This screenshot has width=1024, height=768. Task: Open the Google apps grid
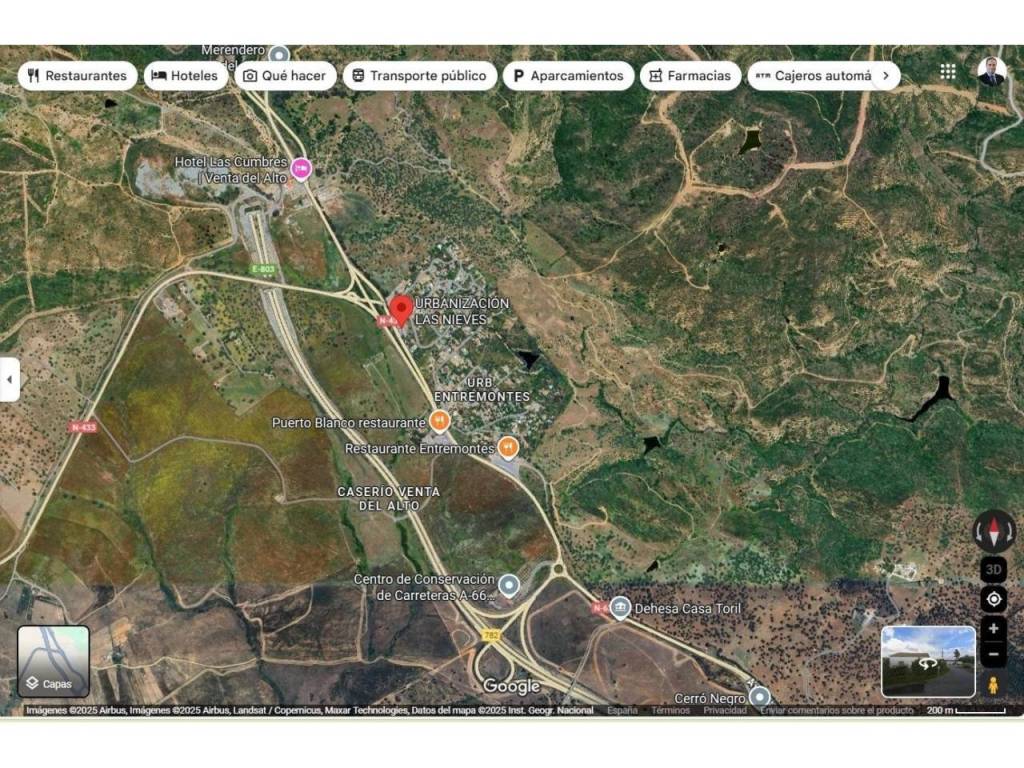pyautogui.click(x=948, y=72)
